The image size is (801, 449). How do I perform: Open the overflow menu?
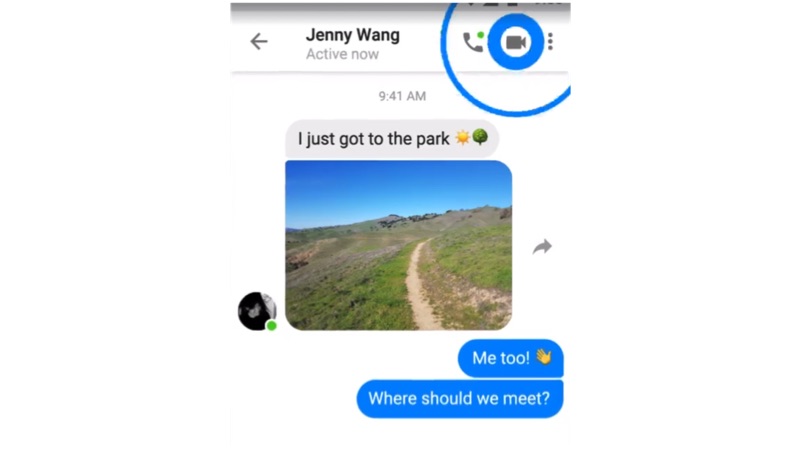(551, 42)
